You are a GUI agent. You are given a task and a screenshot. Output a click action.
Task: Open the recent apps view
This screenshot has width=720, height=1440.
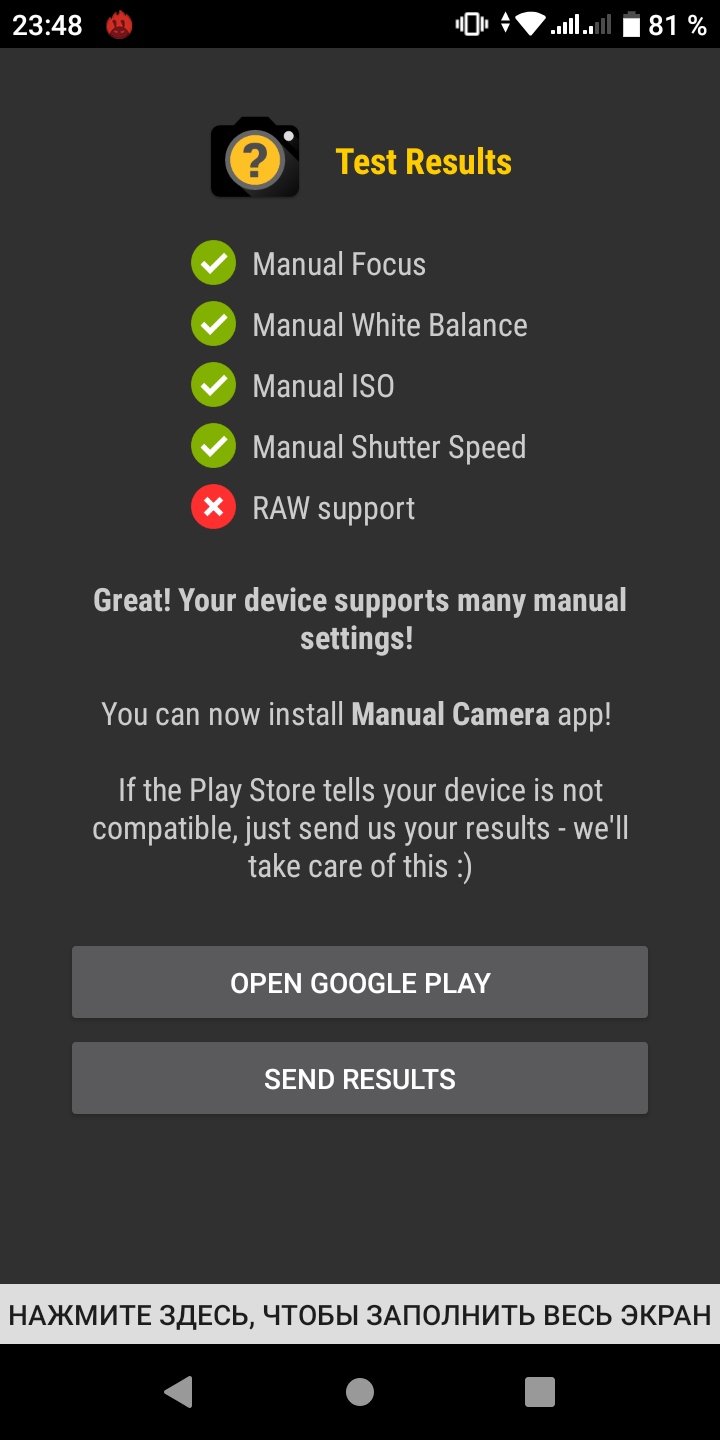coord(540,1392)
